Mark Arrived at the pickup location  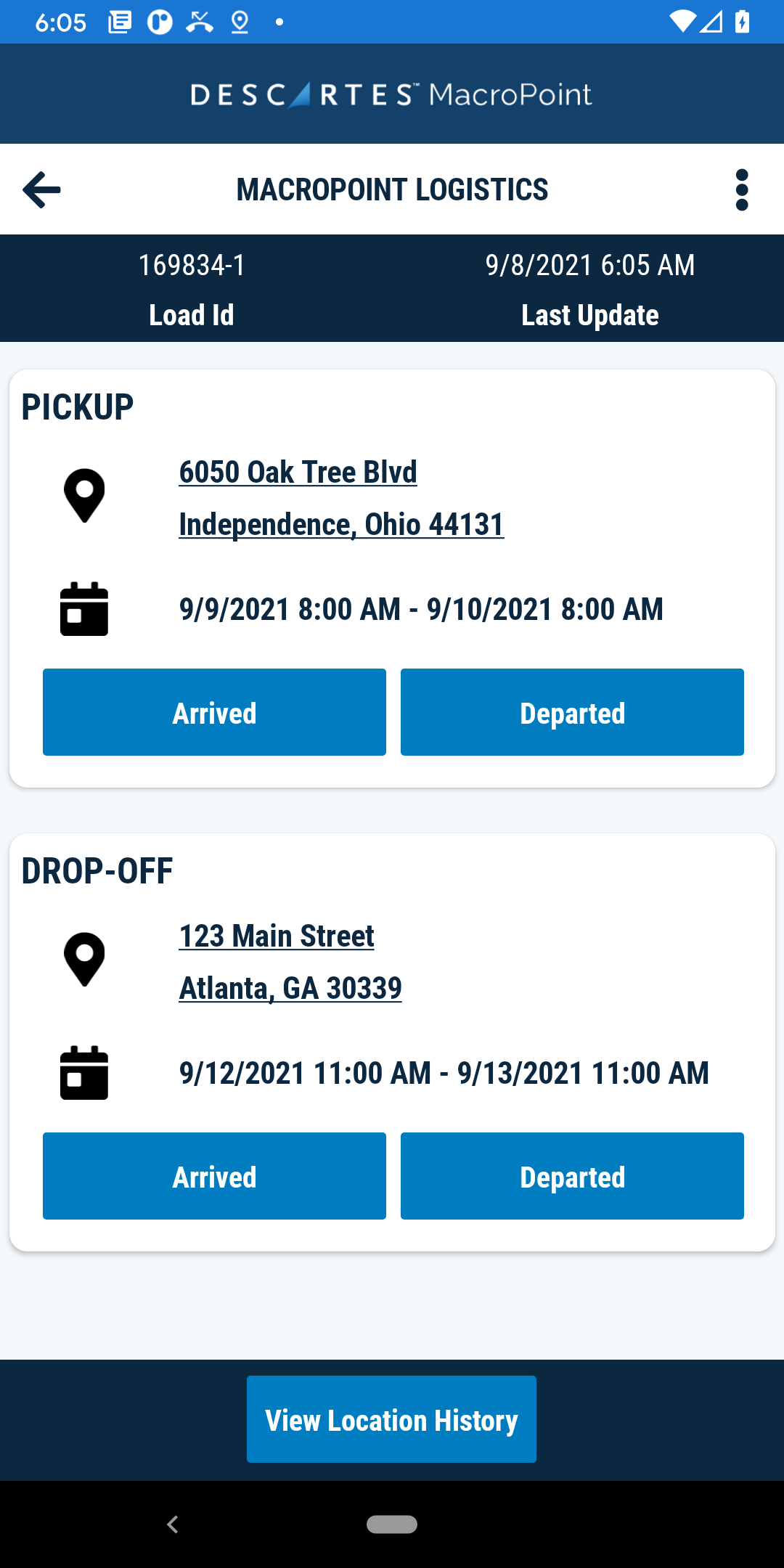(214, 712)
